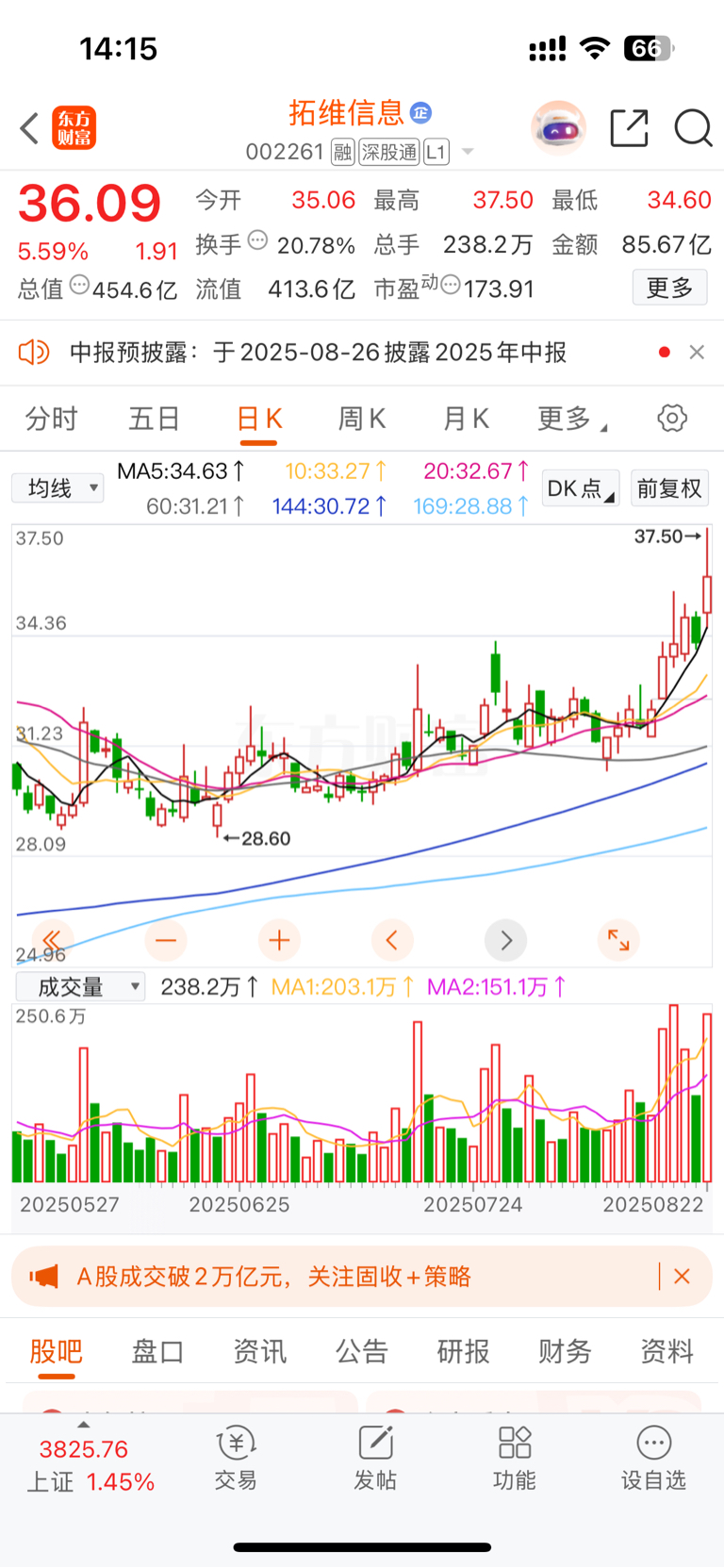
Task: Tap 设自选 to add to watchlist
Action: tap(653, 1458)
